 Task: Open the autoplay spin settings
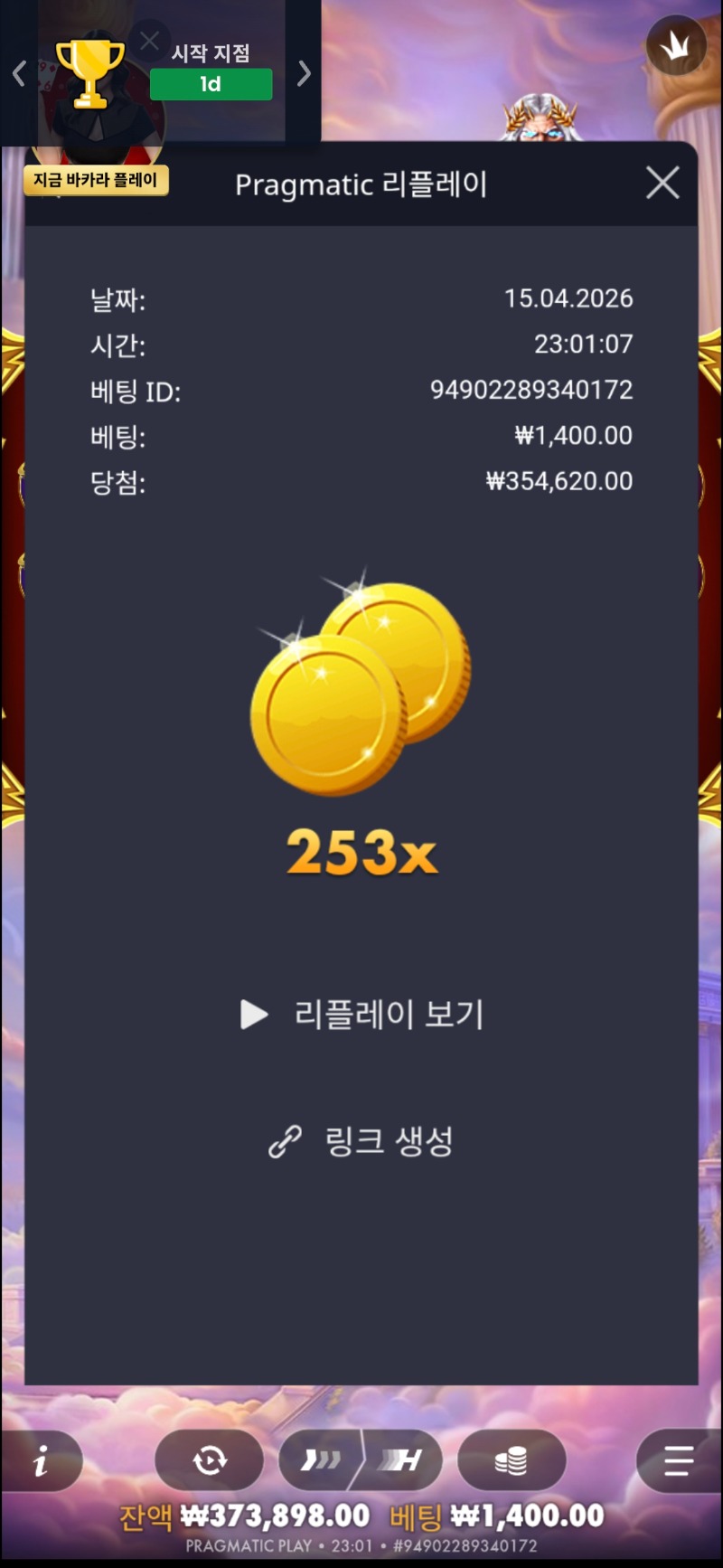[210, 1460]
